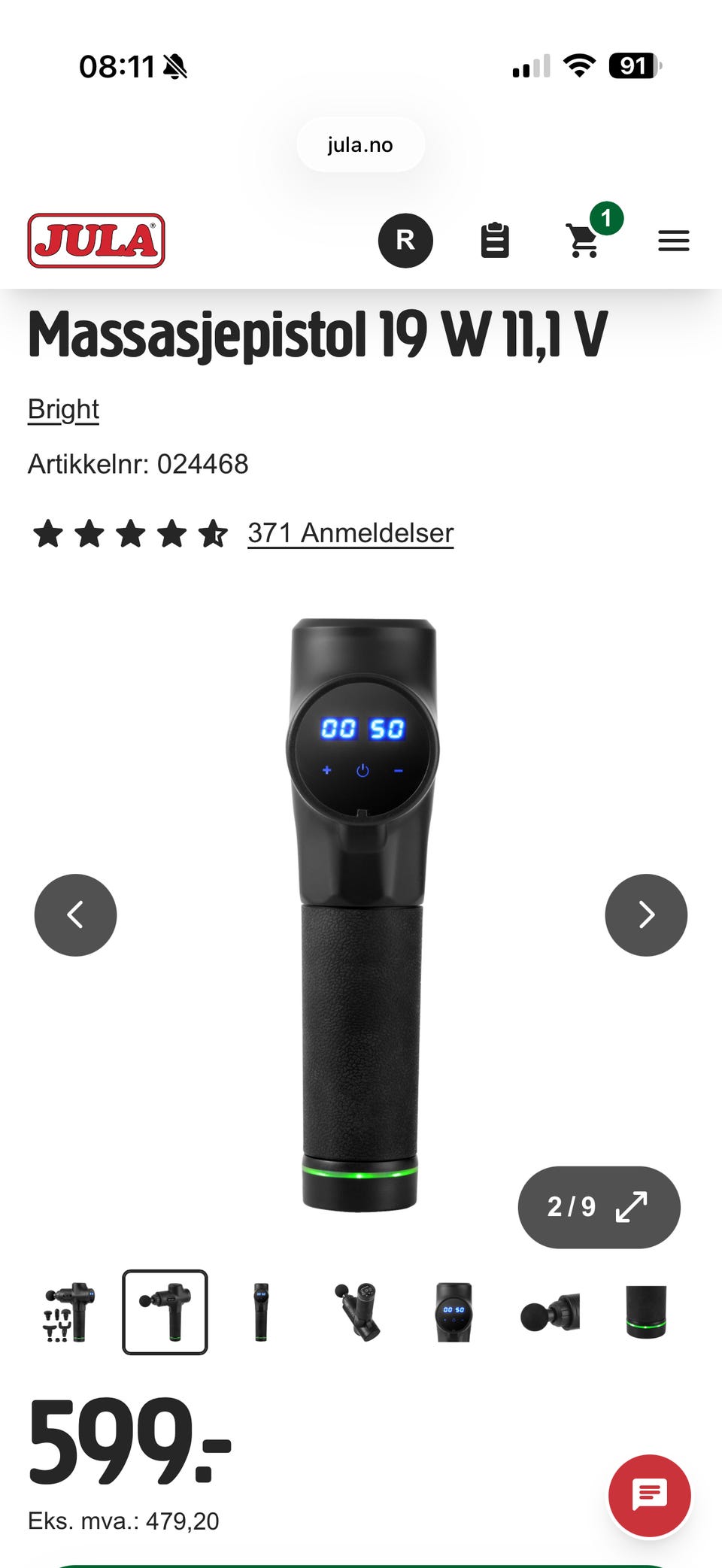The image size is (722, 1568).
Task: Show the previous product image
Action: pos(75,915)
